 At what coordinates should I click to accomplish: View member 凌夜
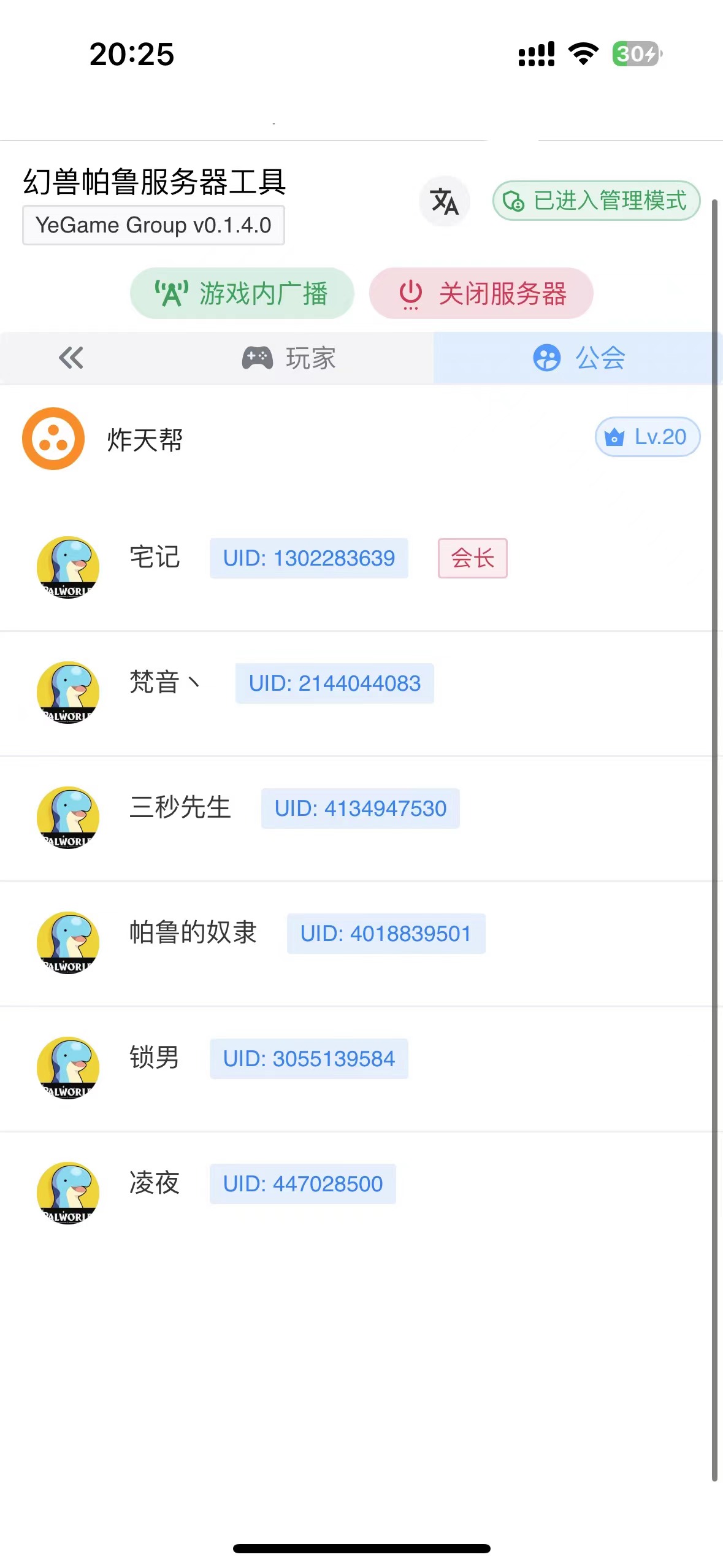coord(154,1183)
